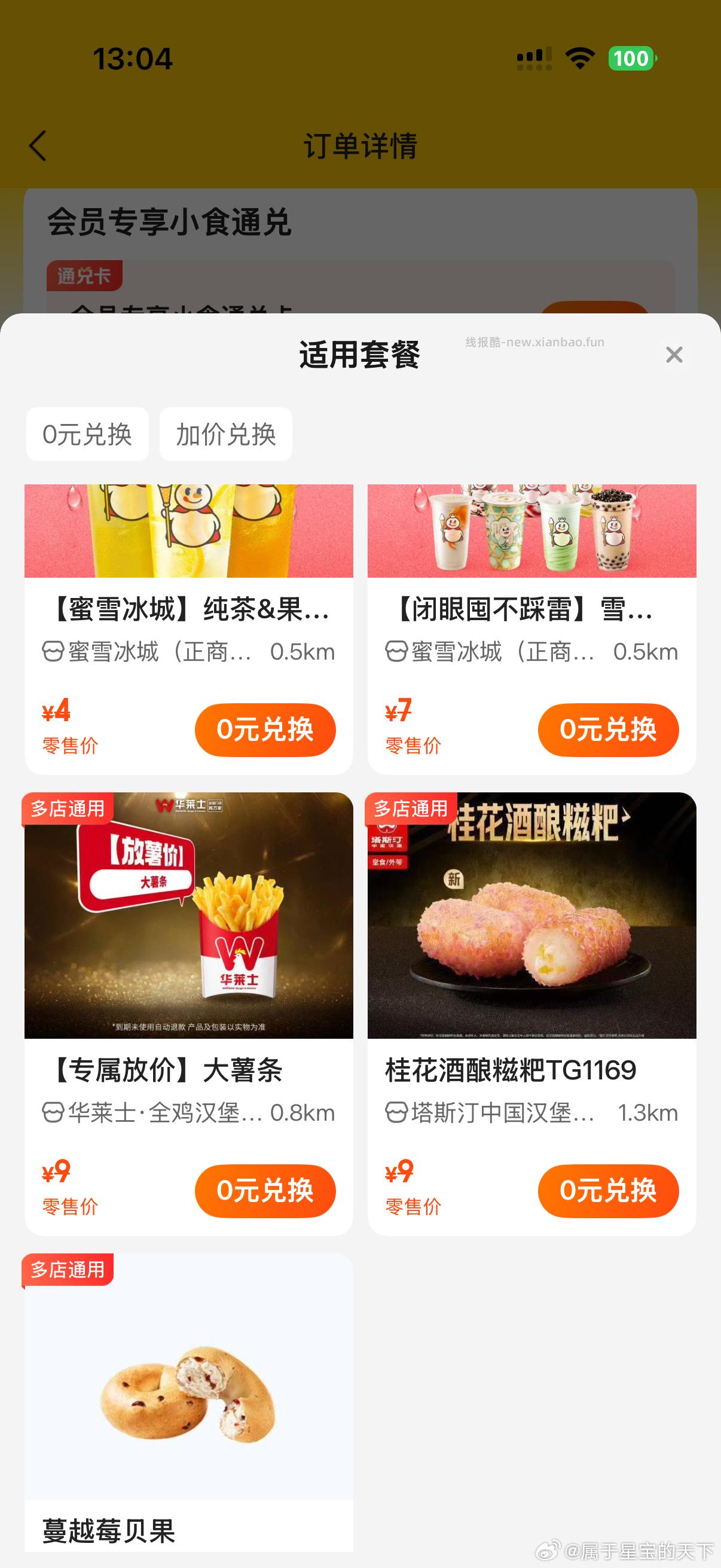This screenshot has height=1568, width=721.
Task: Tap the 通兑卡 label near the top
Action: click(84, 275)
